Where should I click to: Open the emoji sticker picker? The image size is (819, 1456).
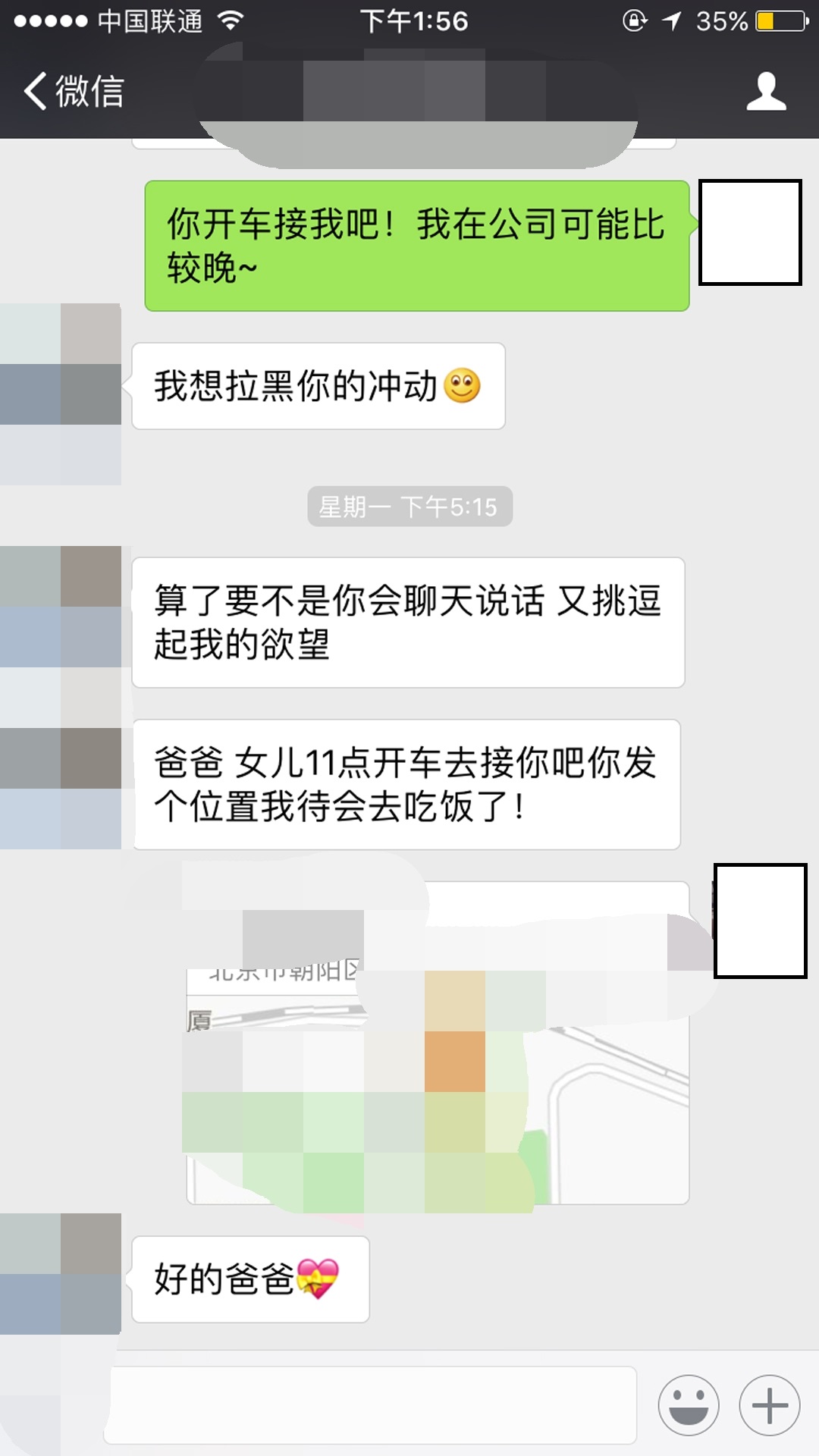(x=689, y=1405)
